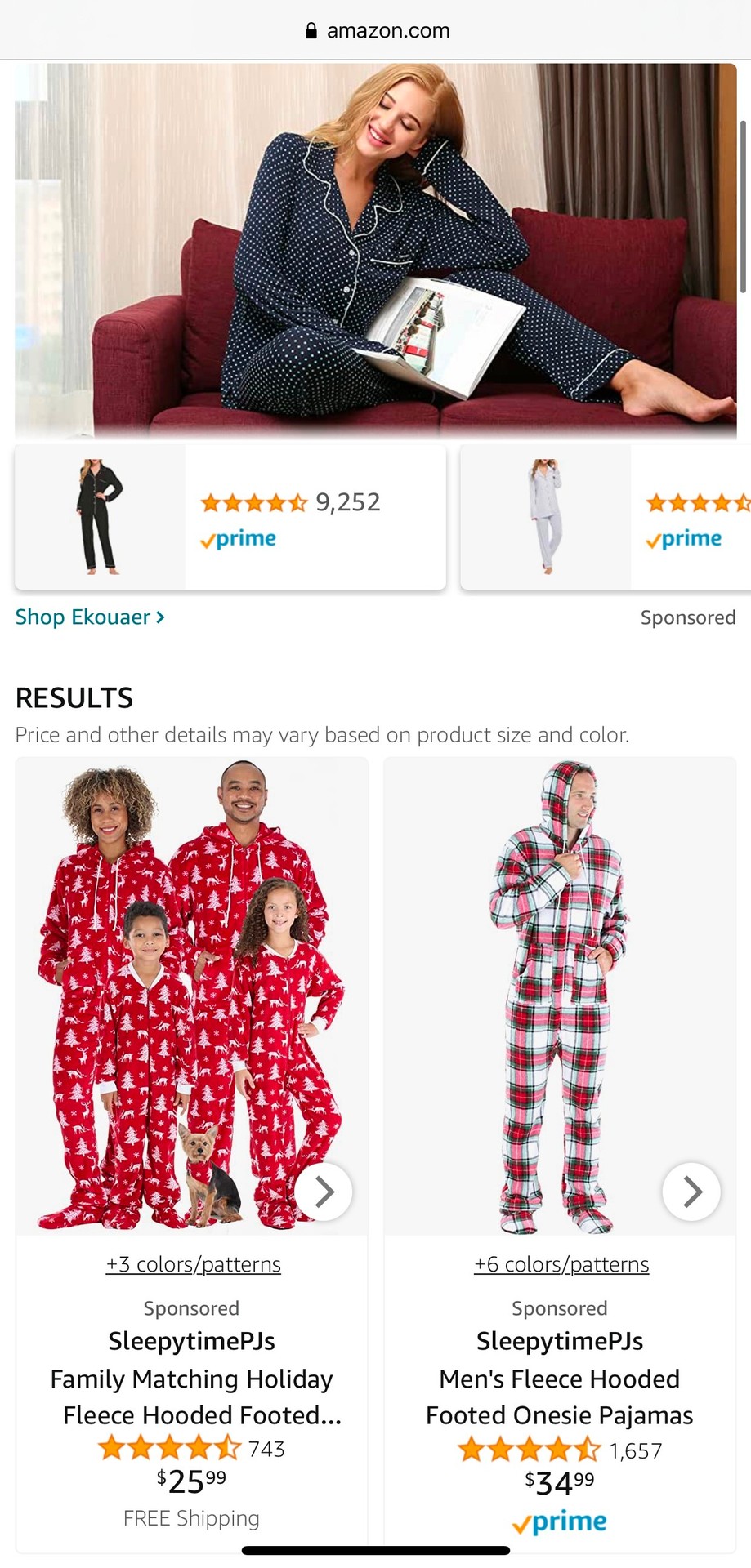This screenshot has width=751, height=1568.
Task: Show next image of Family Matching Holiday pajamas
Action: click(x=324, y=1192)
